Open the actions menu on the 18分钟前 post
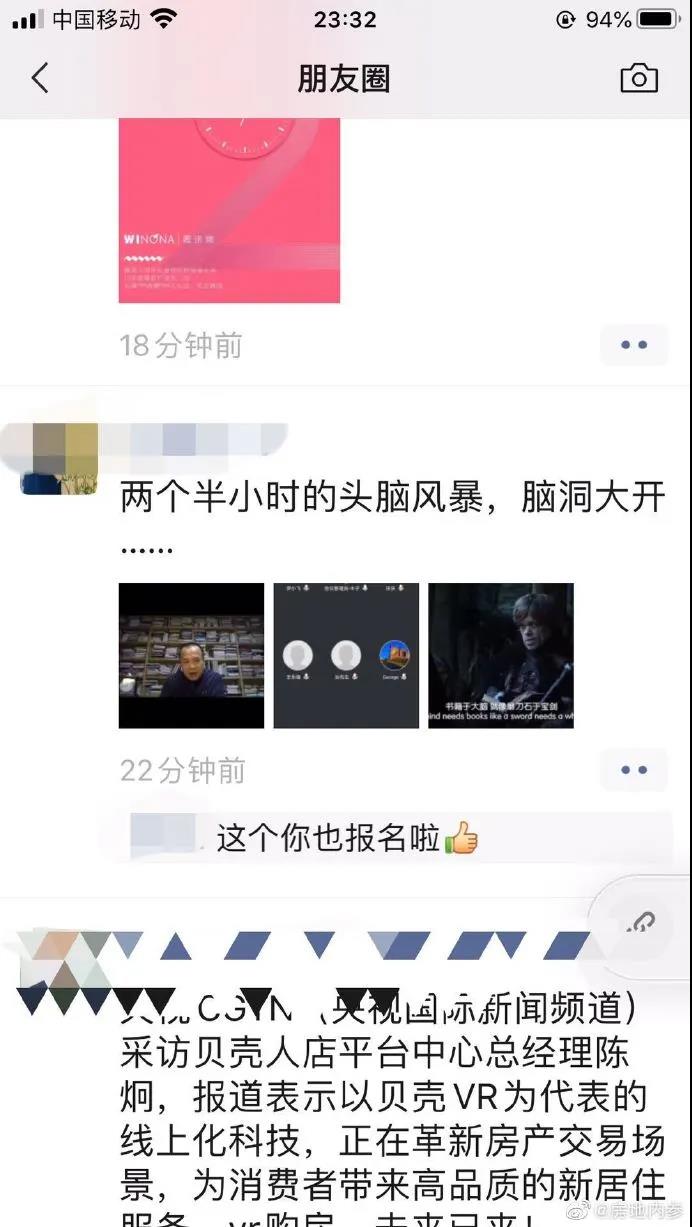 coord(633,345)
